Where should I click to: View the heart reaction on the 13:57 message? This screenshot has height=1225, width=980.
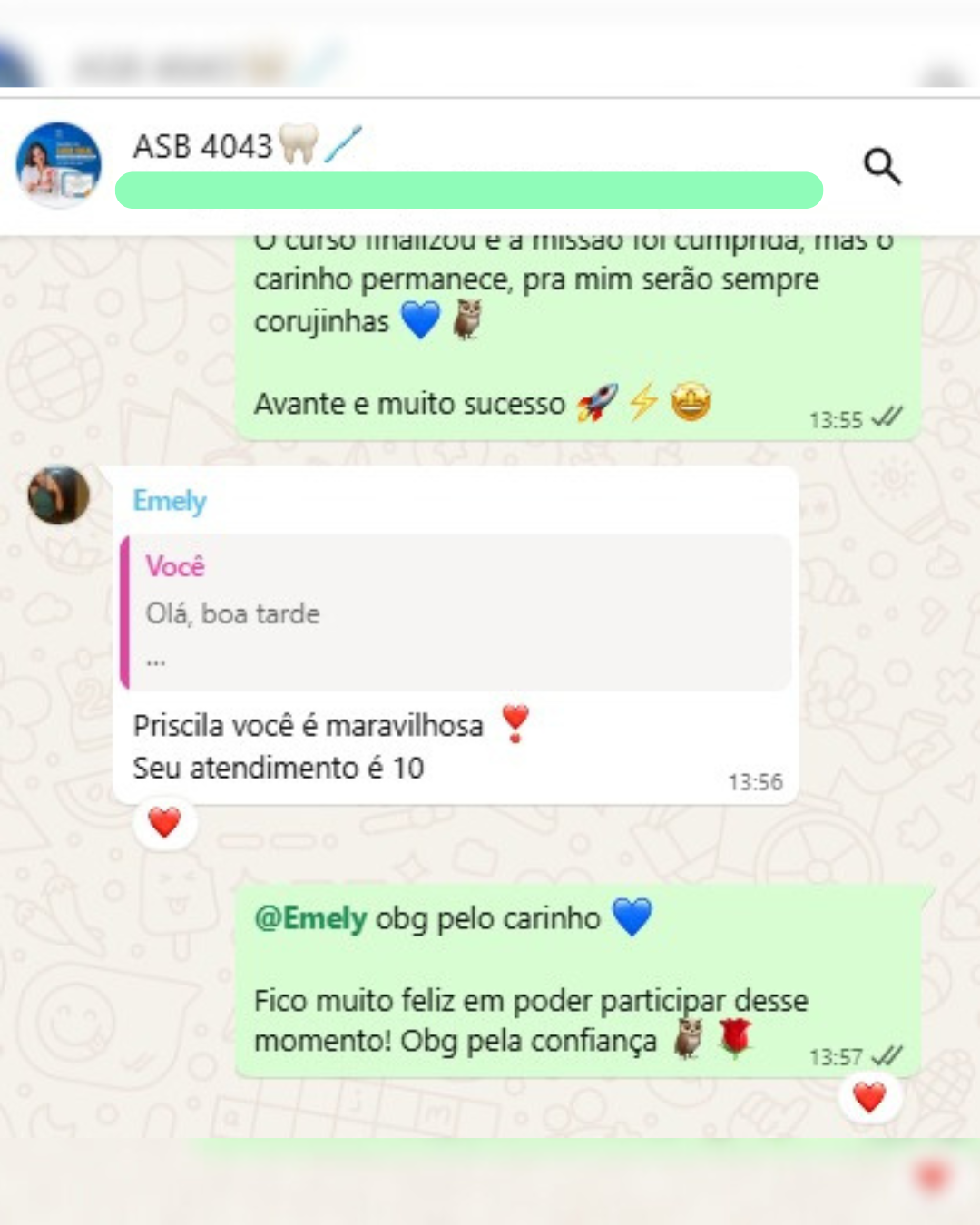click(x=869, y=1097)
